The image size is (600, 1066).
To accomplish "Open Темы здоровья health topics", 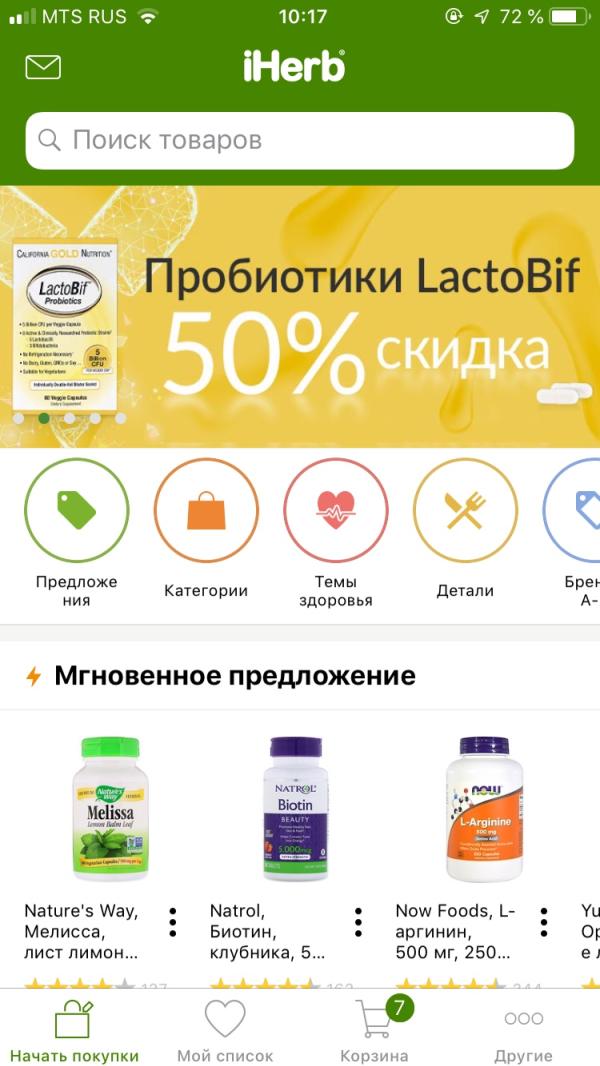I will coord(336,510).
